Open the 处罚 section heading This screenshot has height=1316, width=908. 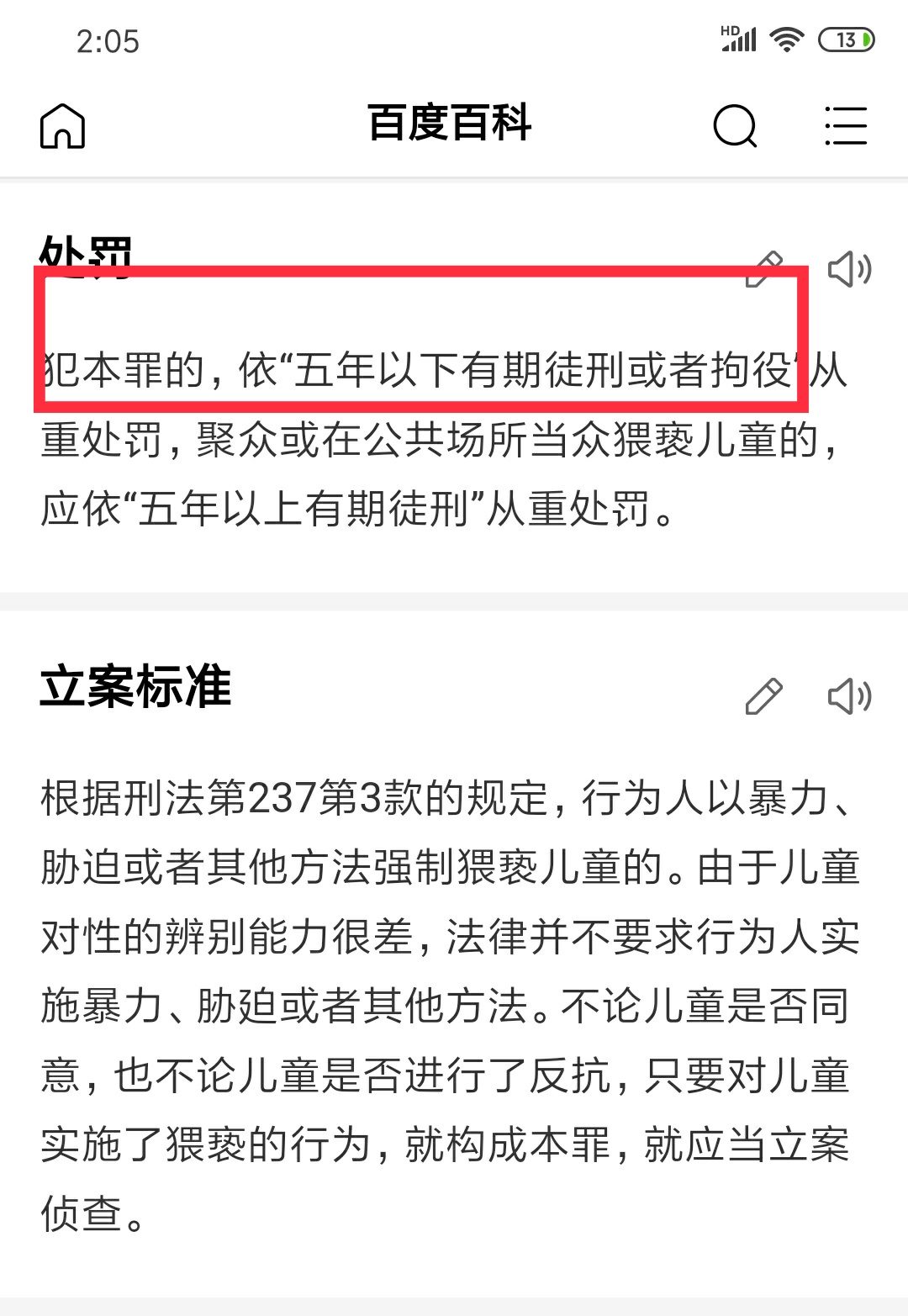coord(84,252)
